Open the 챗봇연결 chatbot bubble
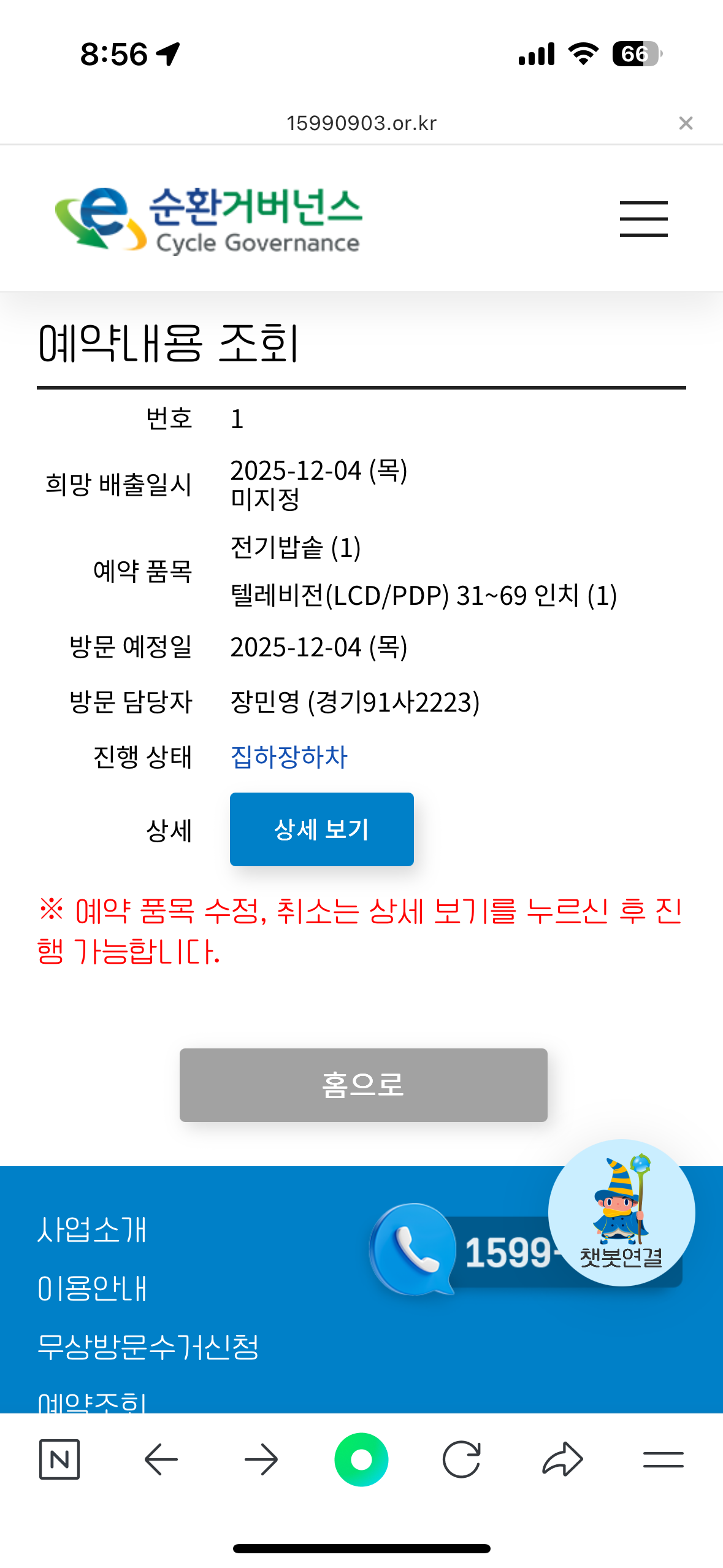 (x=621, y=1213)
